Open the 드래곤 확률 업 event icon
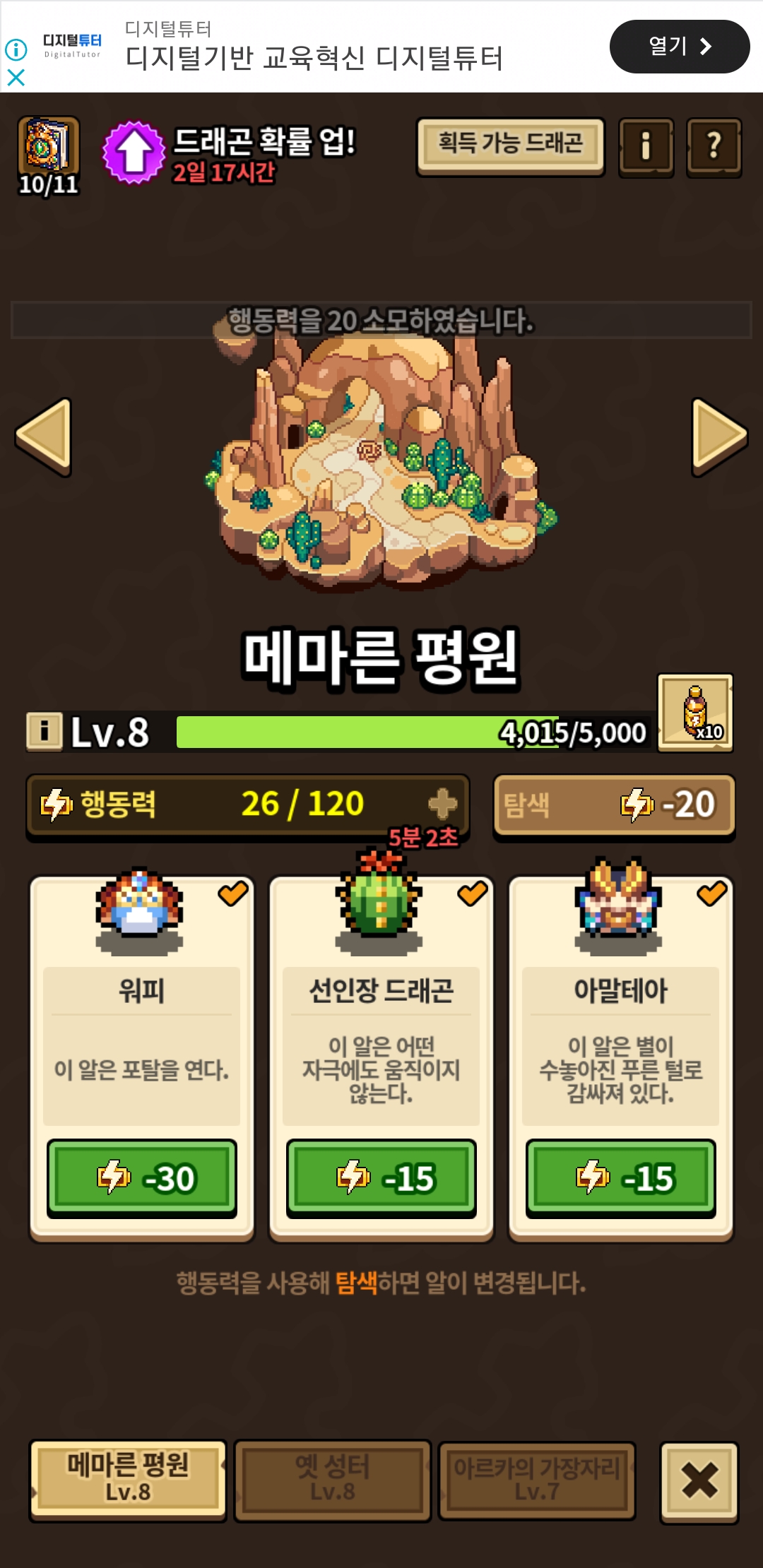 pos(133,153)
